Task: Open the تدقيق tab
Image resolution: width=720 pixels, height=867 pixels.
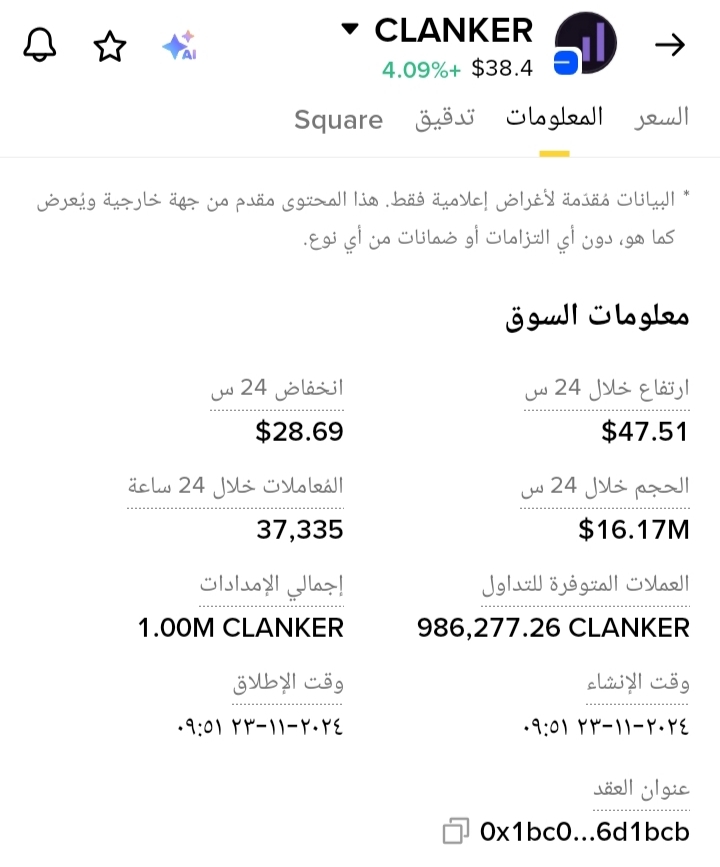Action: click(444, 118)
